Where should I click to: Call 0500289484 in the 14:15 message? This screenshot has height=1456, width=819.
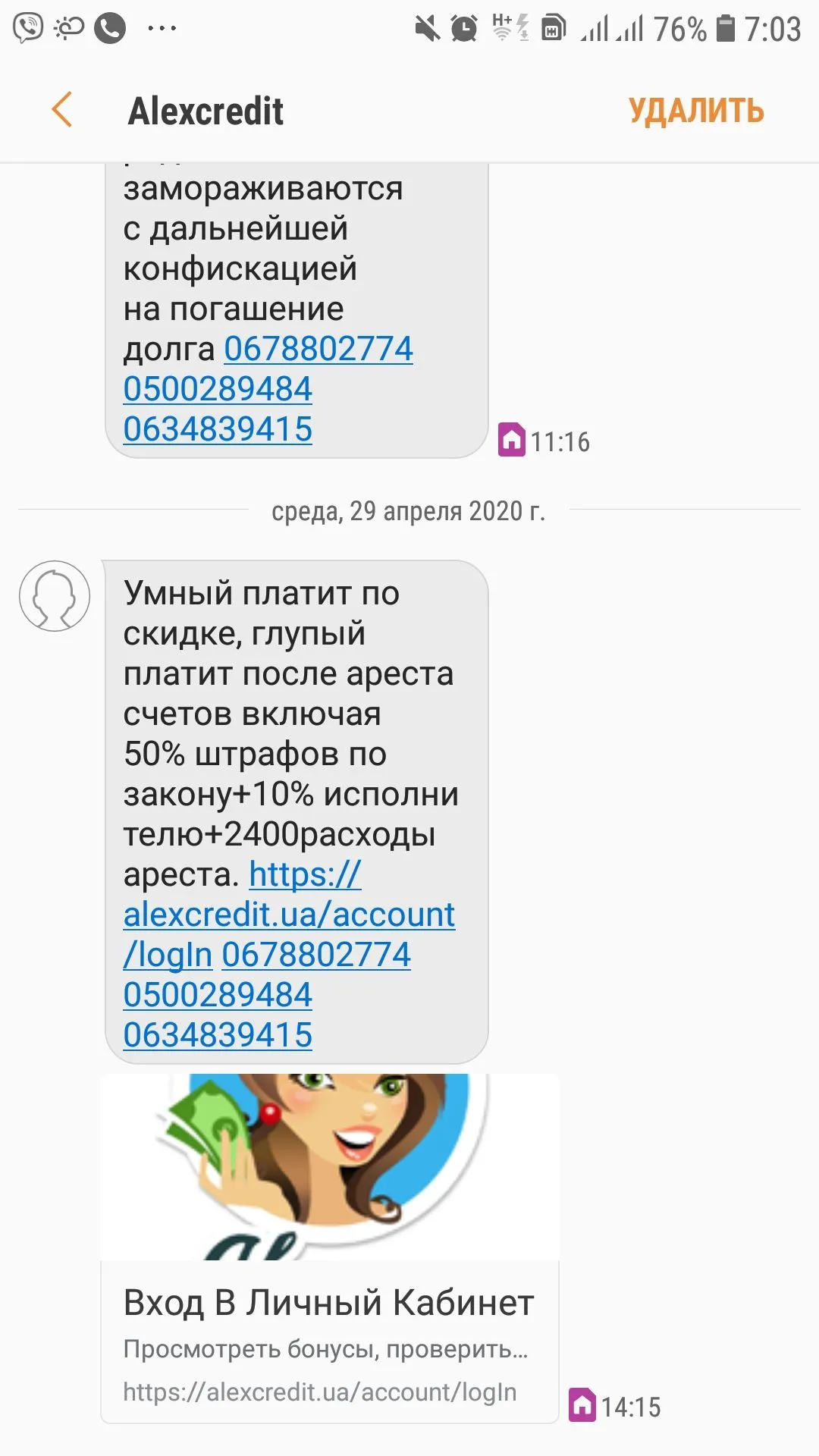coord(218,996)
